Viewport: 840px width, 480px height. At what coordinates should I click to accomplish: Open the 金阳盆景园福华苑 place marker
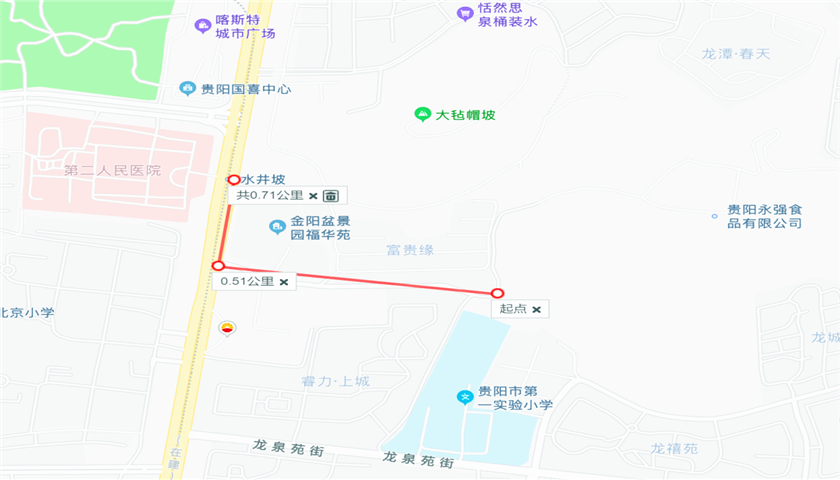pyautogui.click(x=278, y=228)
